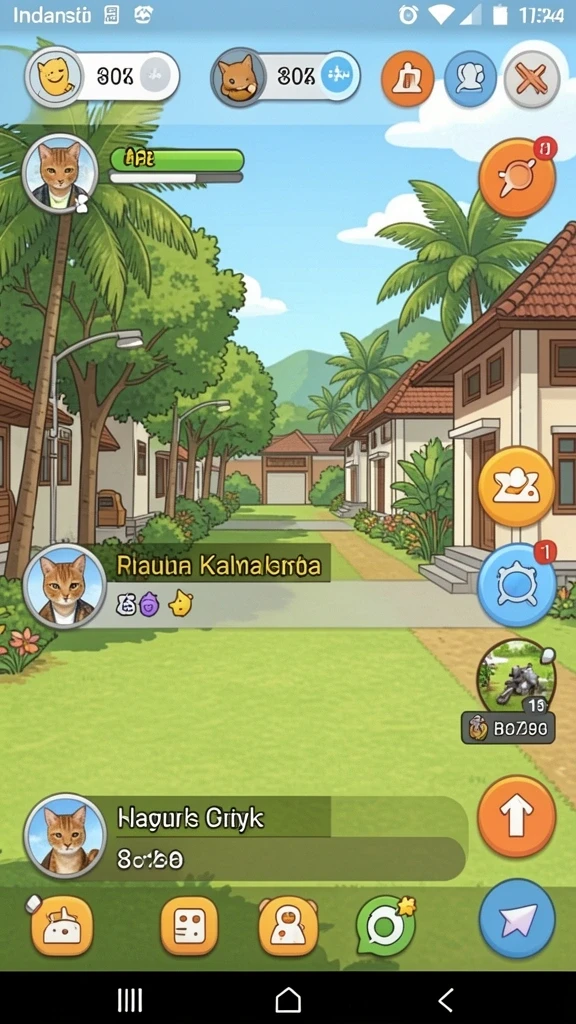Add to the yellow cat currency counter
Image resolution: width=576 pixels, height=1024 pixels.
[155, 76]
